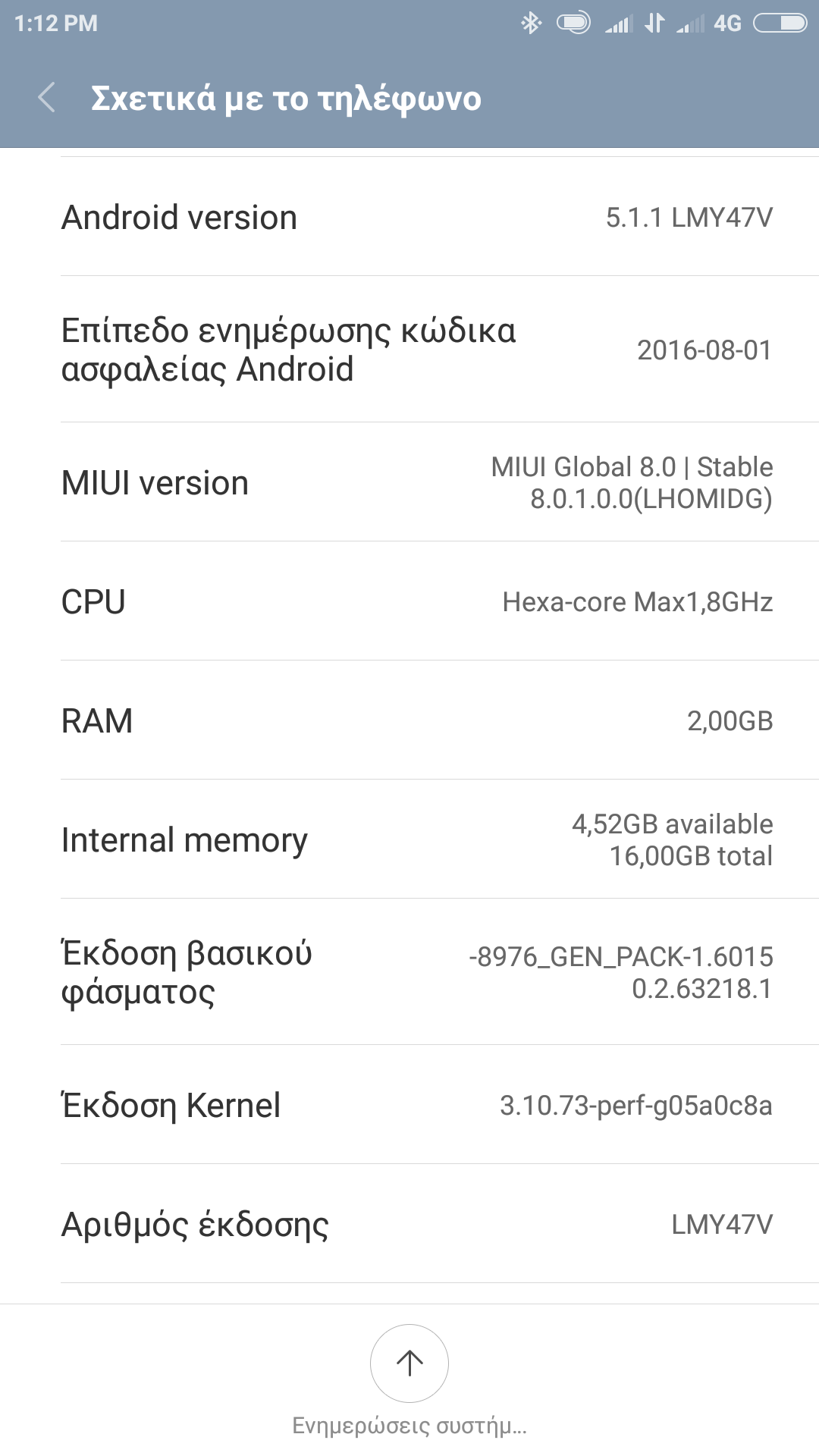The image size is (819, 1456).
Task: Open system updates via arrow button
Action: point(409,1363)
